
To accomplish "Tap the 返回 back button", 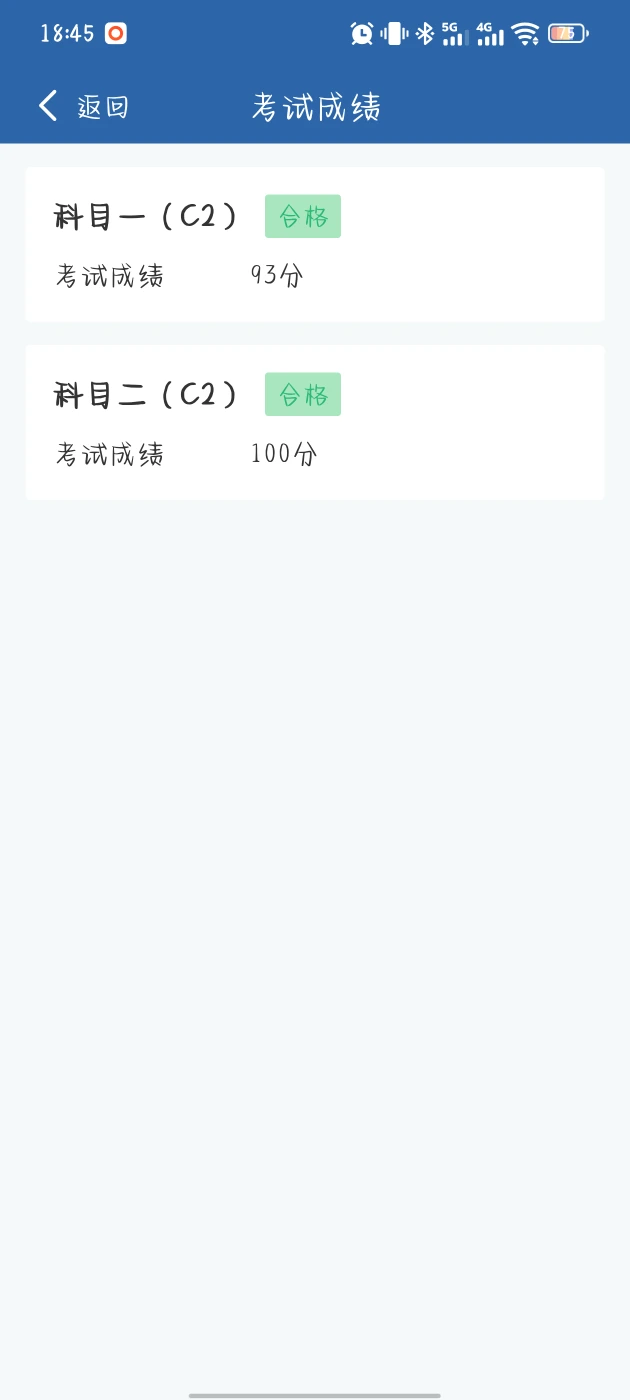I will click(84, 107).
